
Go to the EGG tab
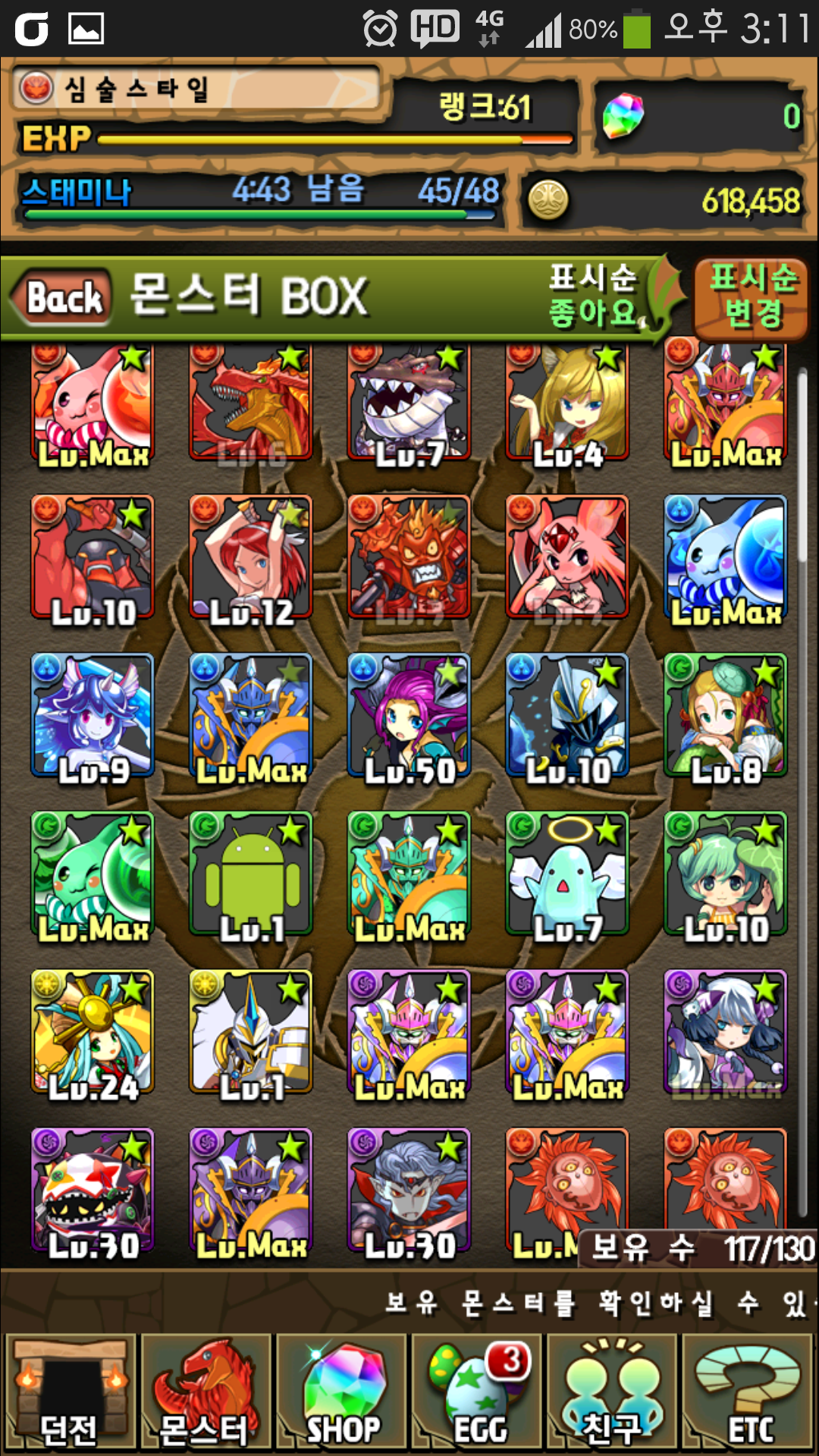pyautogui.click(x=476, y=1392)
